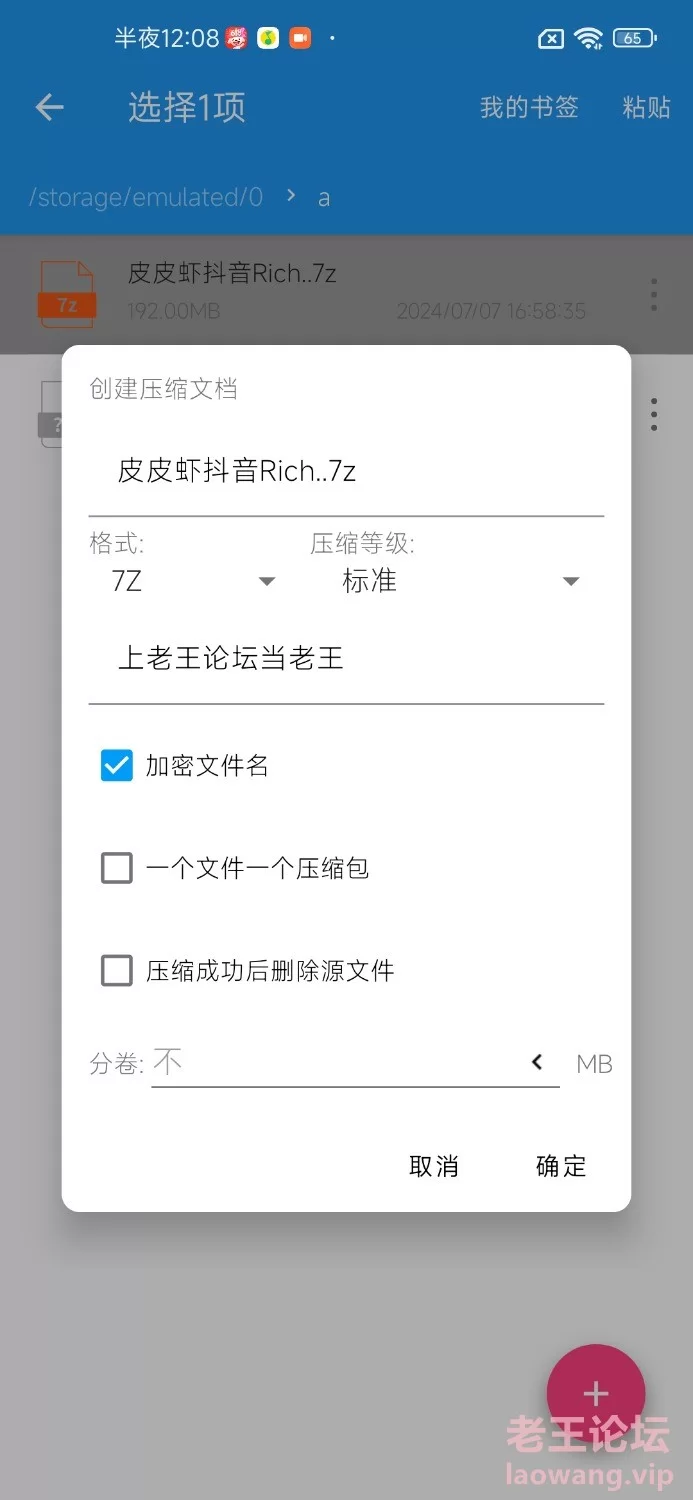Enable 压缩成功后删除源文件 checkbox
693x1500 pixels.
pyautogui.click(x=117, y=970)
